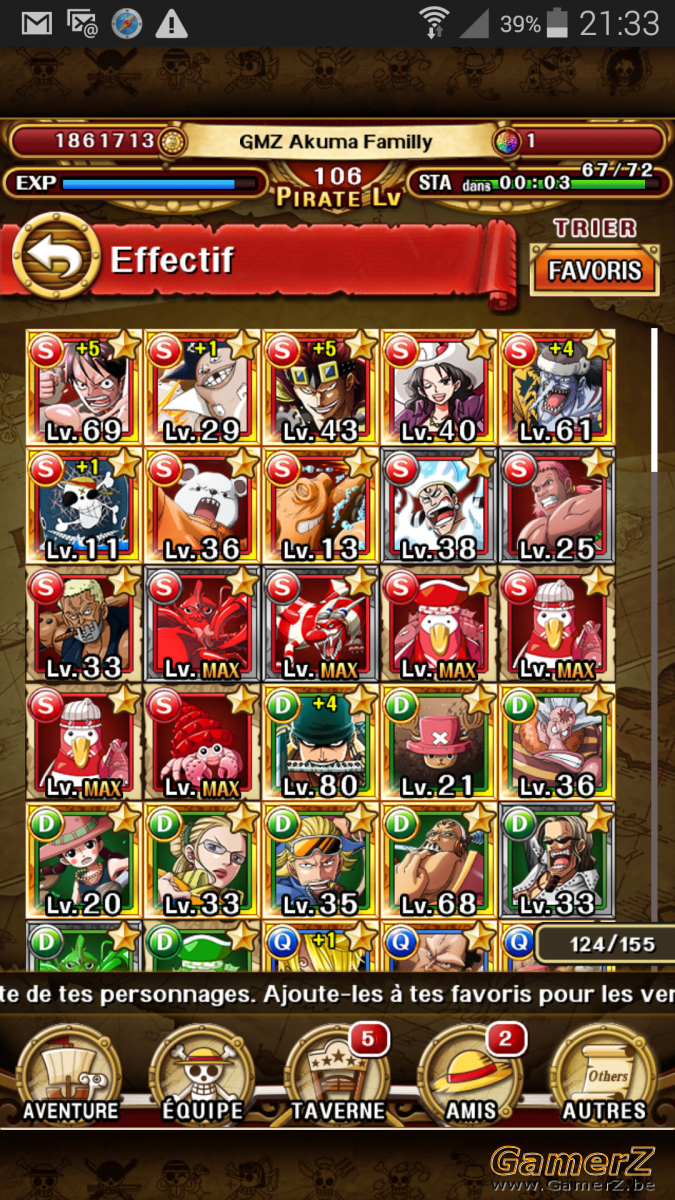This screenshot has width=675, height=1200.
Task: Tap the Lv.20 character card
Action: click(84, 860)
